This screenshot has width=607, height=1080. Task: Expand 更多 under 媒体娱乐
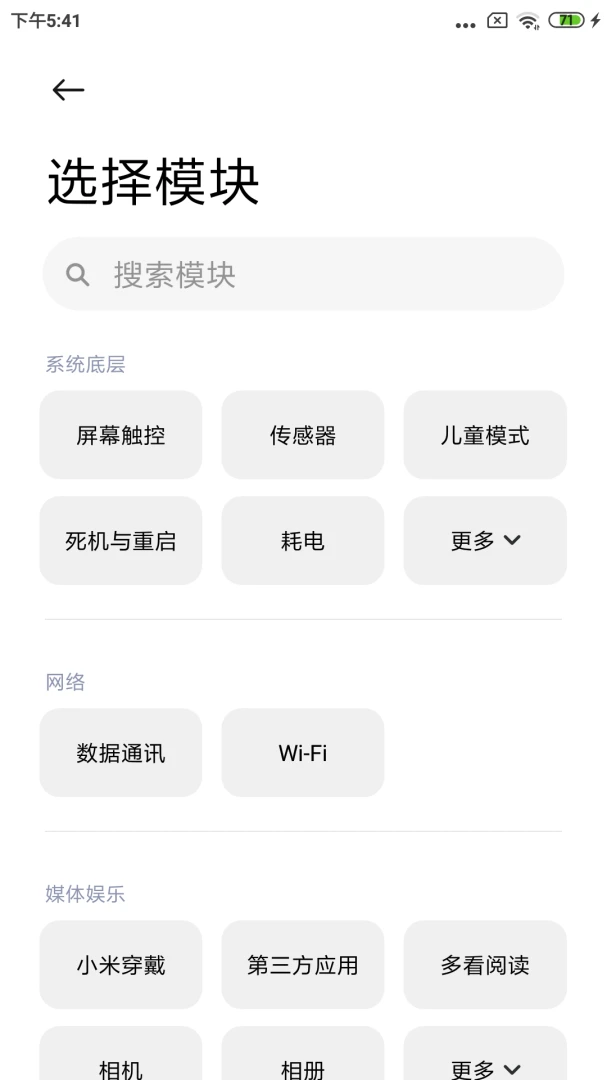coord(485,1054)
